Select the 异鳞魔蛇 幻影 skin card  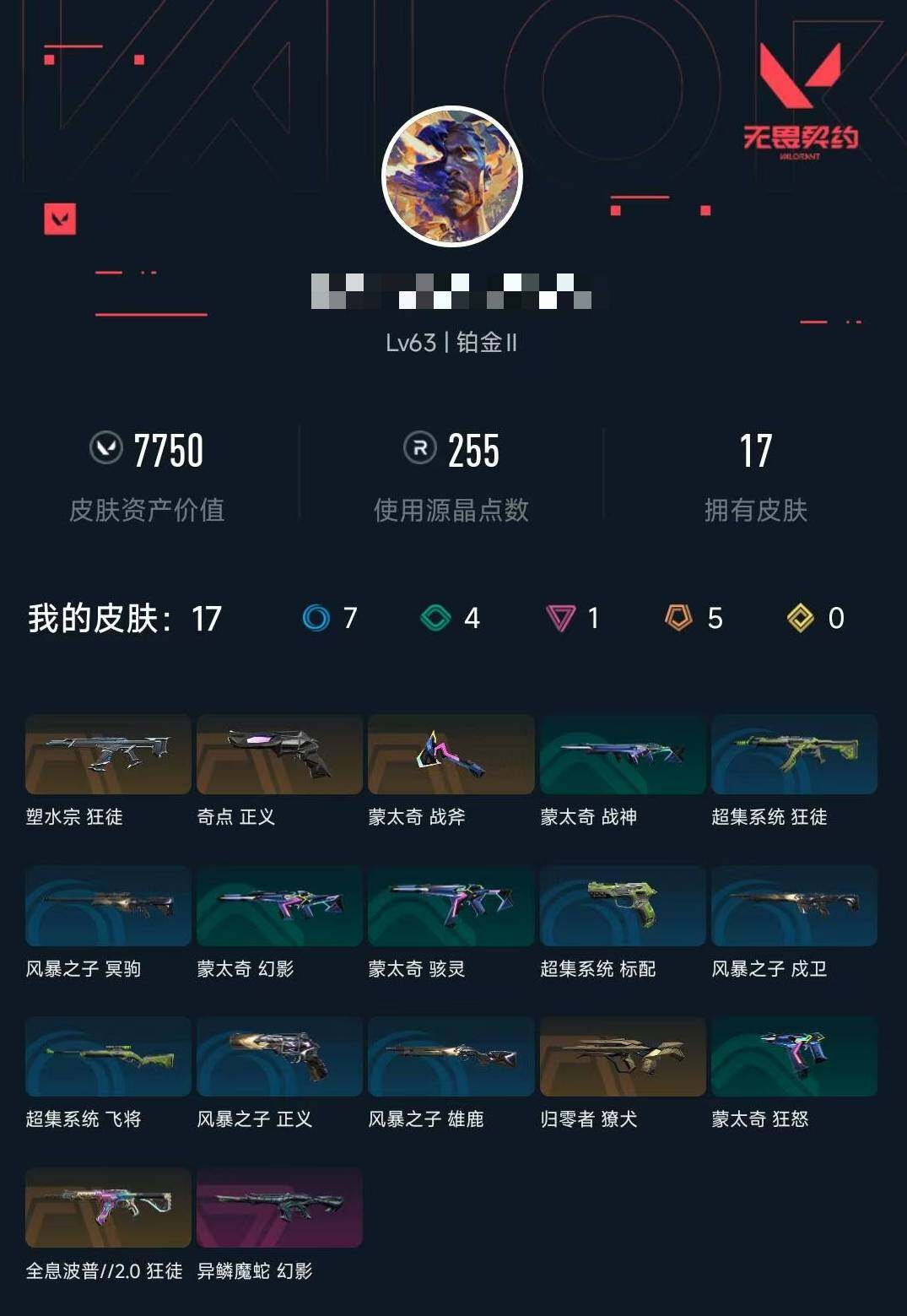coord(278,1208)
